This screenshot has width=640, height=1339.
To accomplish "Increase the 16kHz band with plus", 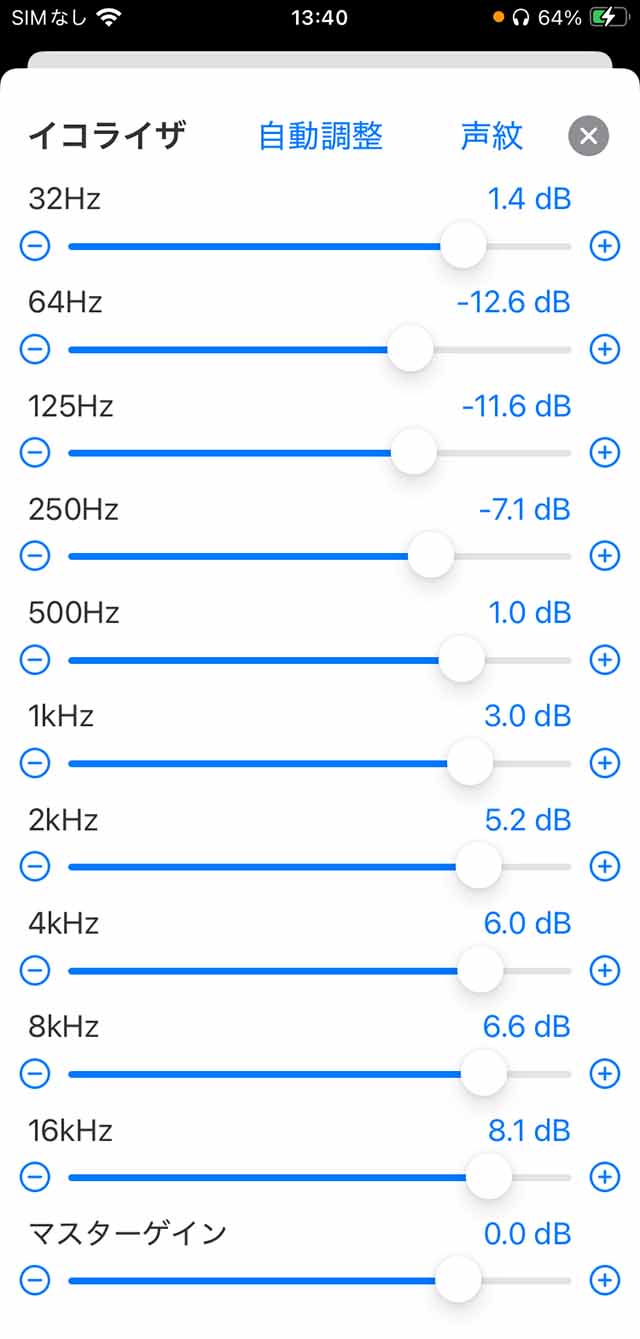I will pos(604,1177).
